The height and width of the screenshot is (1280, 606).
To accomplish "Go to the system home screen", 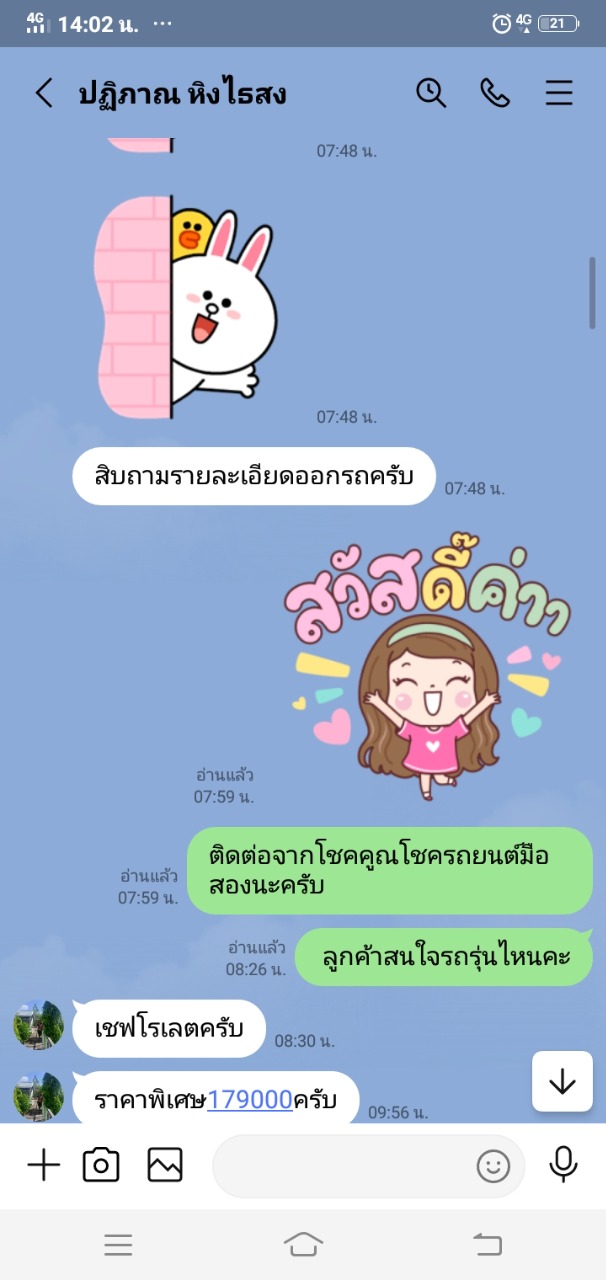I will pyautogui.click(x=303, y=1244).
